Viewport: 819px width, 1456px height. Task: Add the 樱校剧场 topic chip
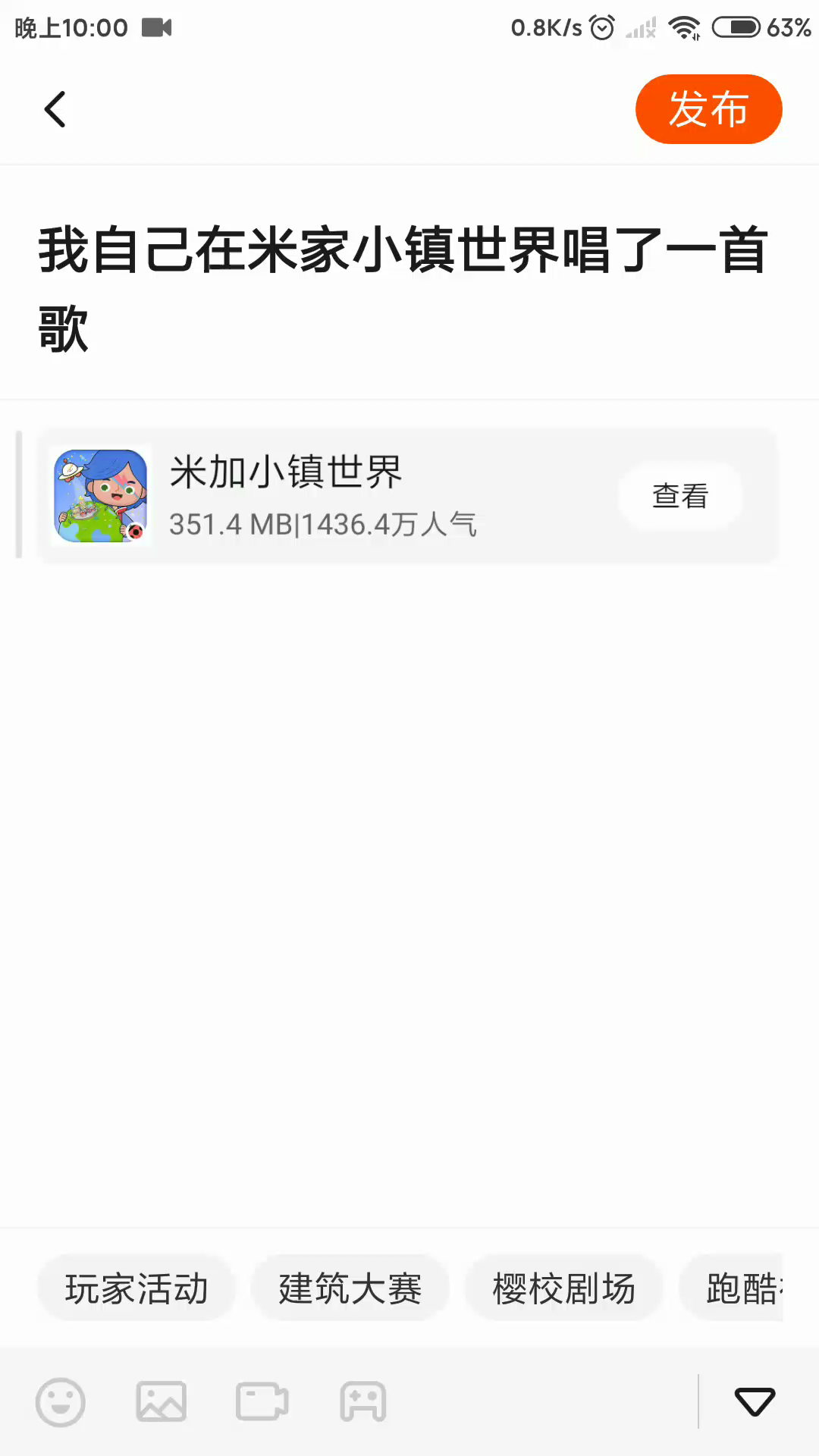563,1288
